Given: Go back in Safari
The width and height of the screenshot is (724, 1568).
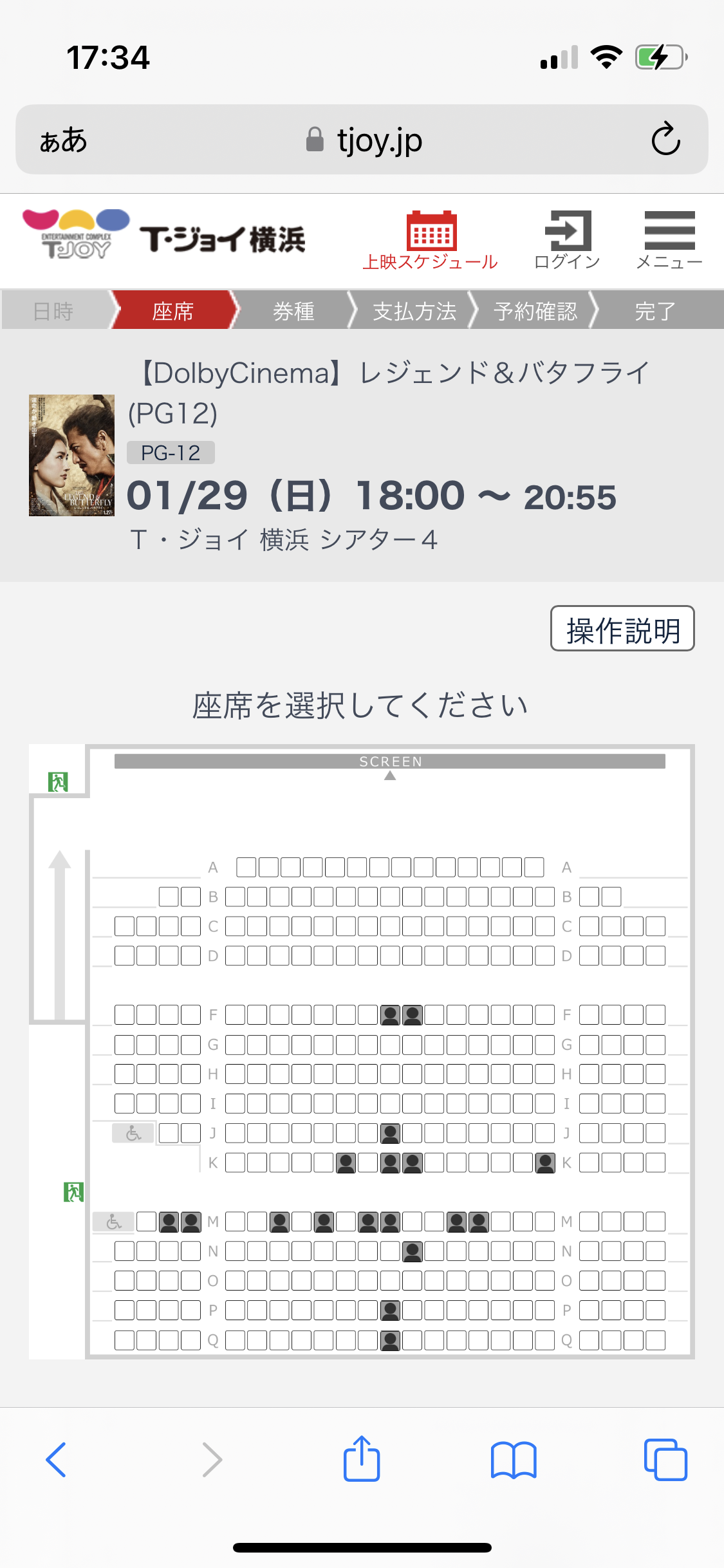Looking at the screenshot, I should [x=56, y=1459].
